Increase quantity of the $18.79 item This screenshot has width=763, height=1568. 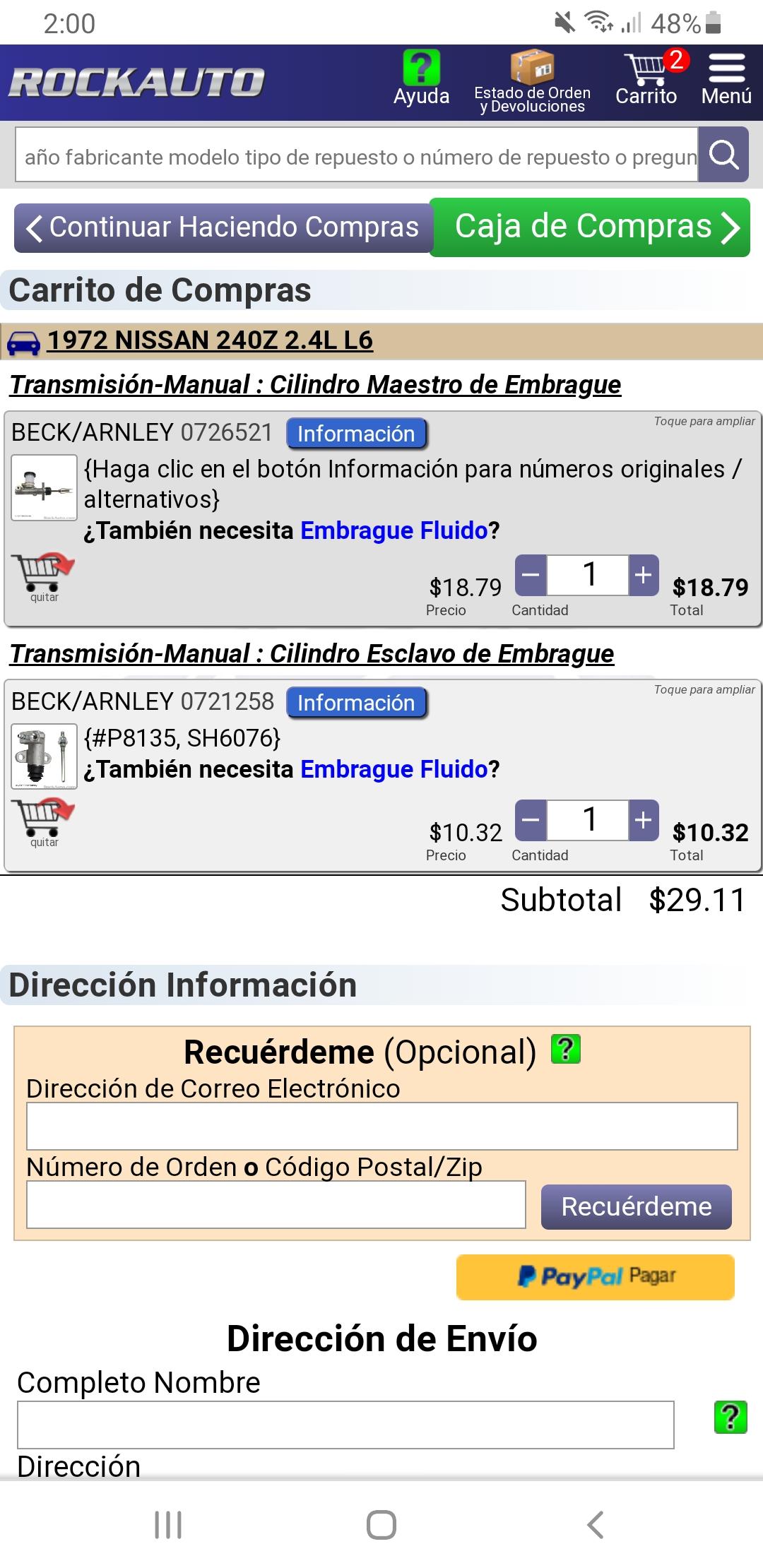pos(643,575)
